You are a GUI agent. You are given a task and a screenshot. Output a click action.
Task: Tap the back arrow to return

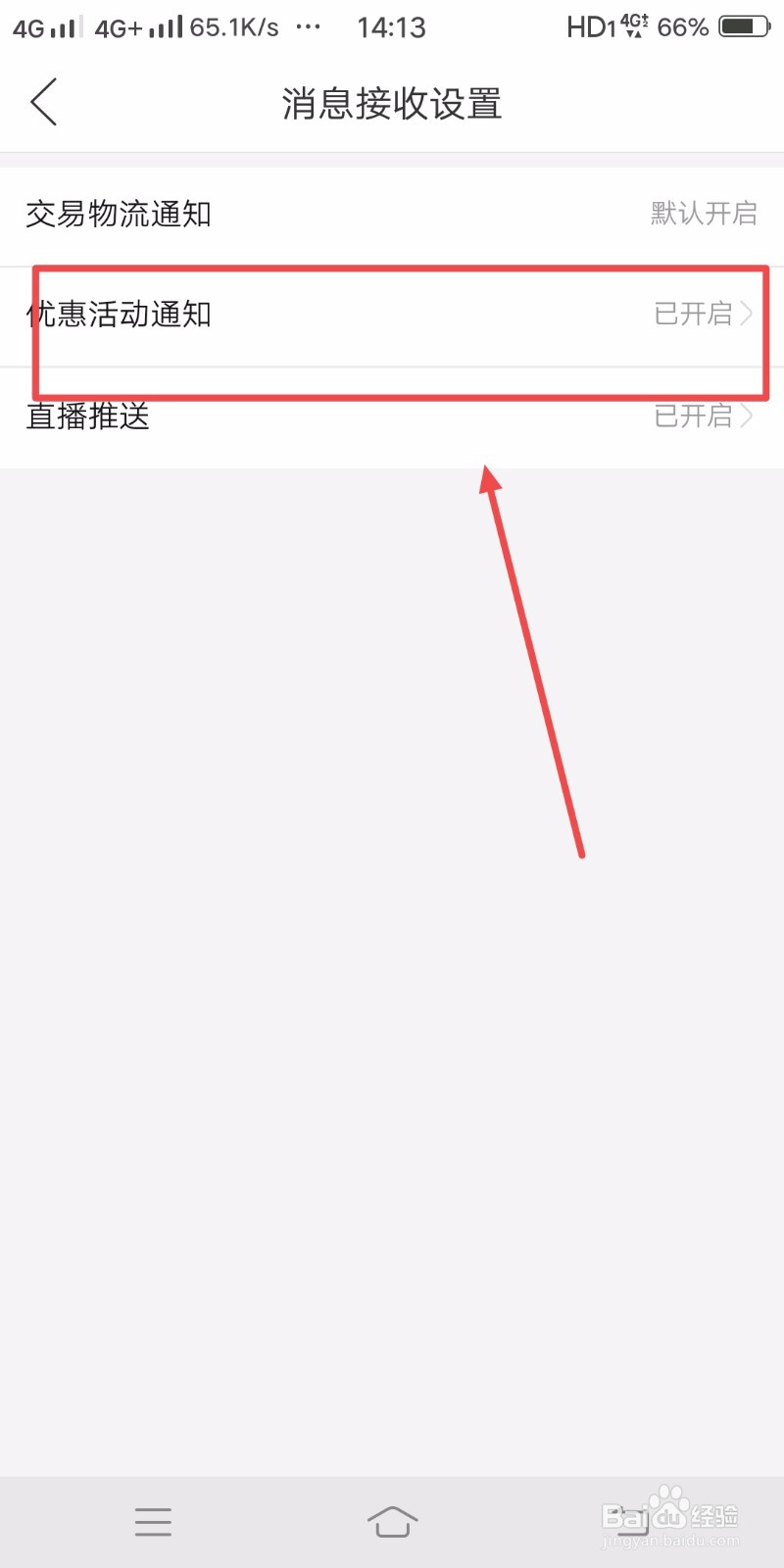(44, 102)
